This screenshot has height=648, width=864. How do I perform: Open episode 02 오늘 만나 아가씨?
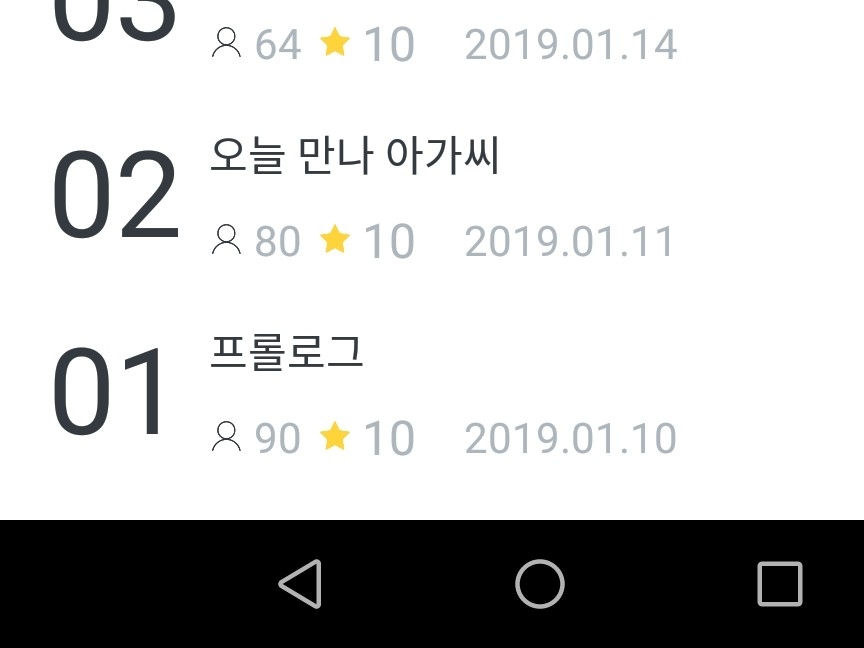[432, 197]
